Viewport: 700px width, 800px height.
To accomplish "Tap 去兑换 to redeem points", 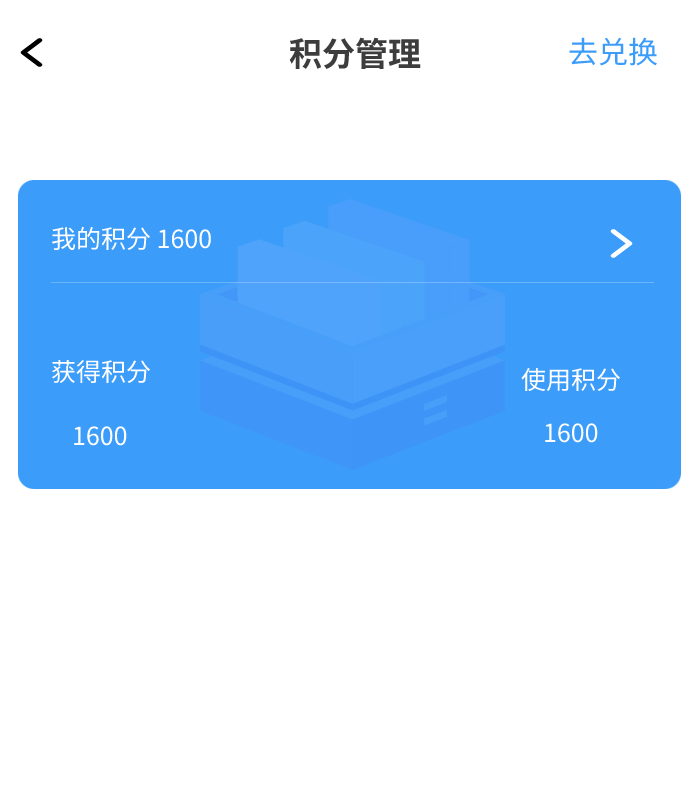I will [612, 53].
